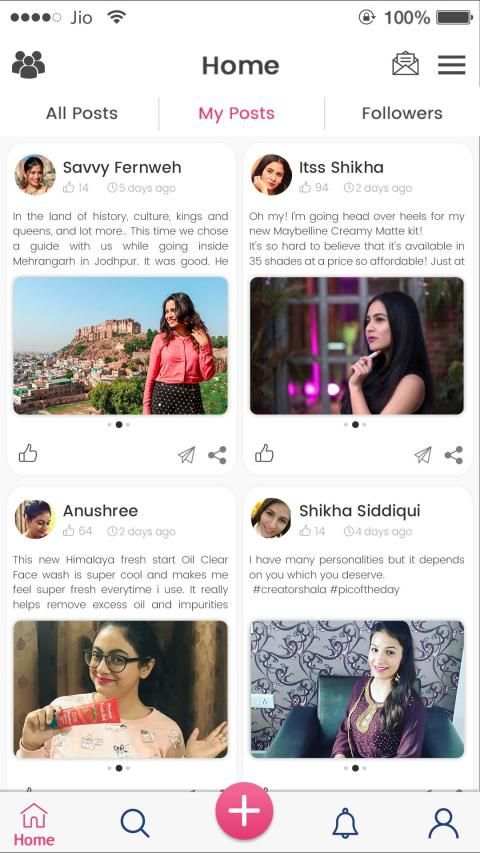Viewport: 480px width, 853px height.
Task: Open Shikha Siddiqui's post photo
Action: pyautogui.click(x=357, y=689)
